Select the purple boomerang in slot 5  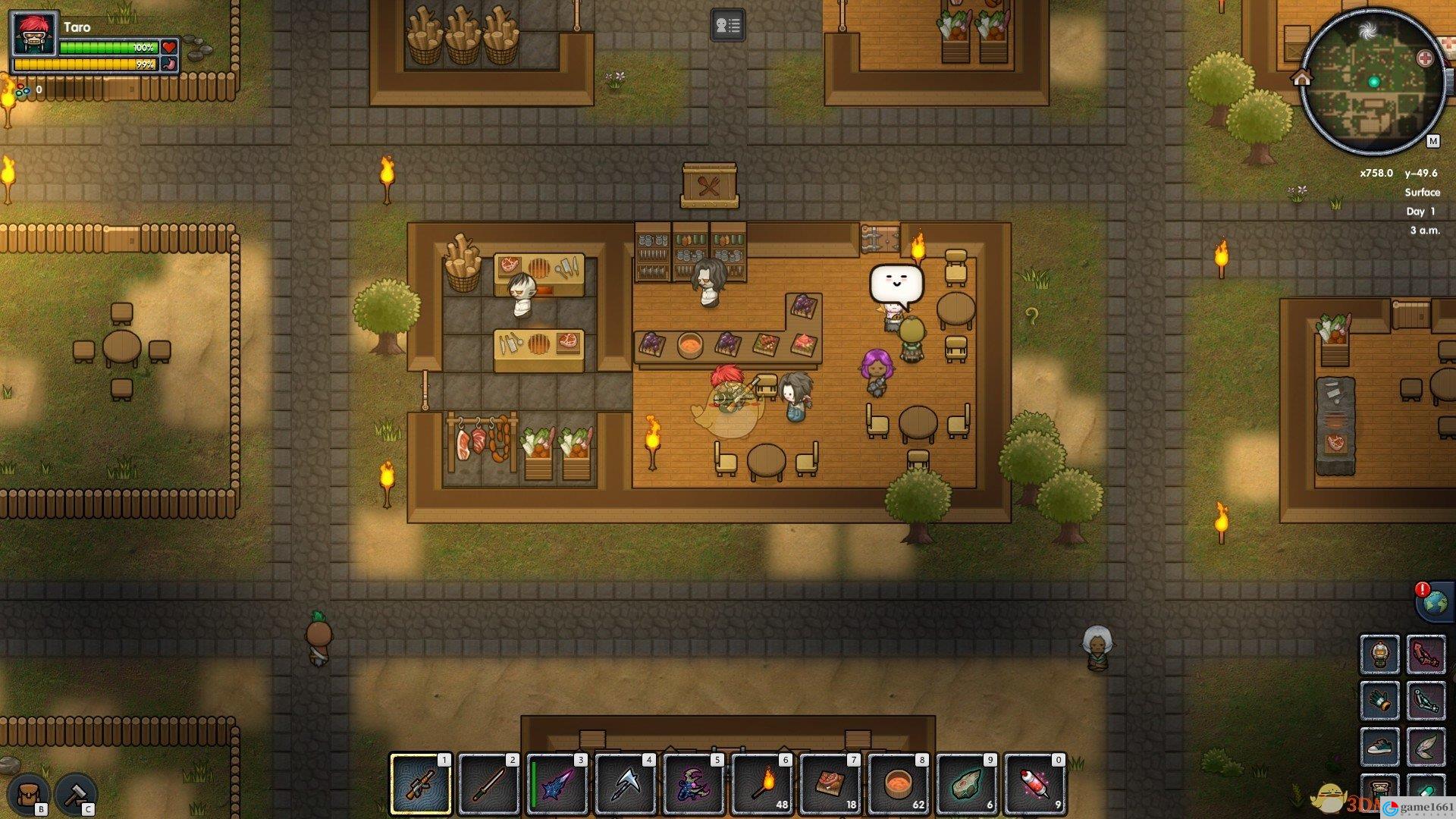(694, 783)
